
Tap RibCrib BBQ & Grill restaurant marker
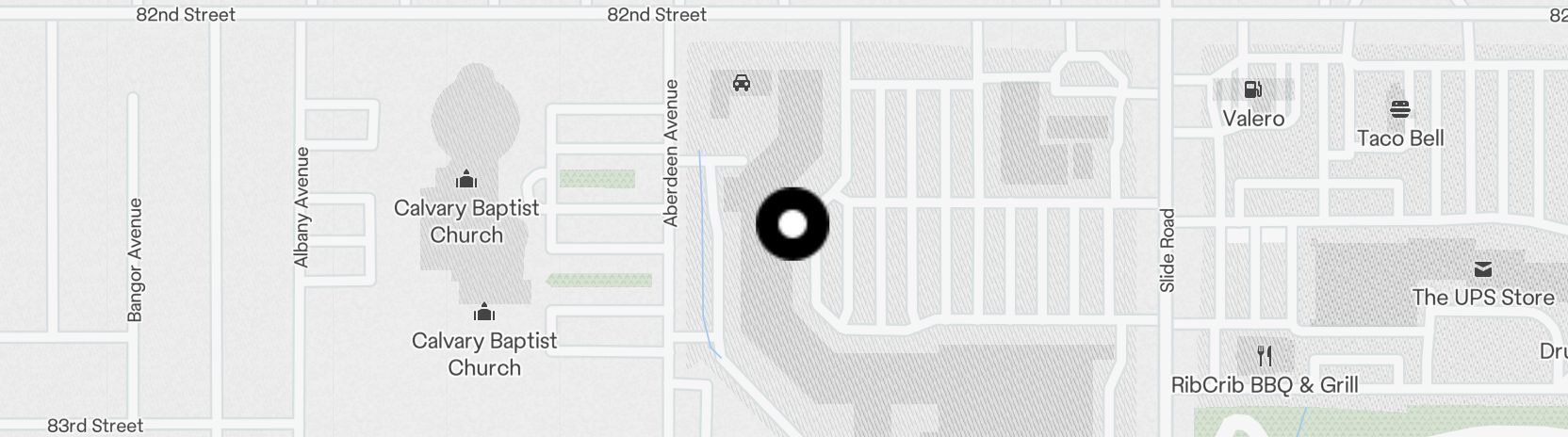pos(1265,356)
